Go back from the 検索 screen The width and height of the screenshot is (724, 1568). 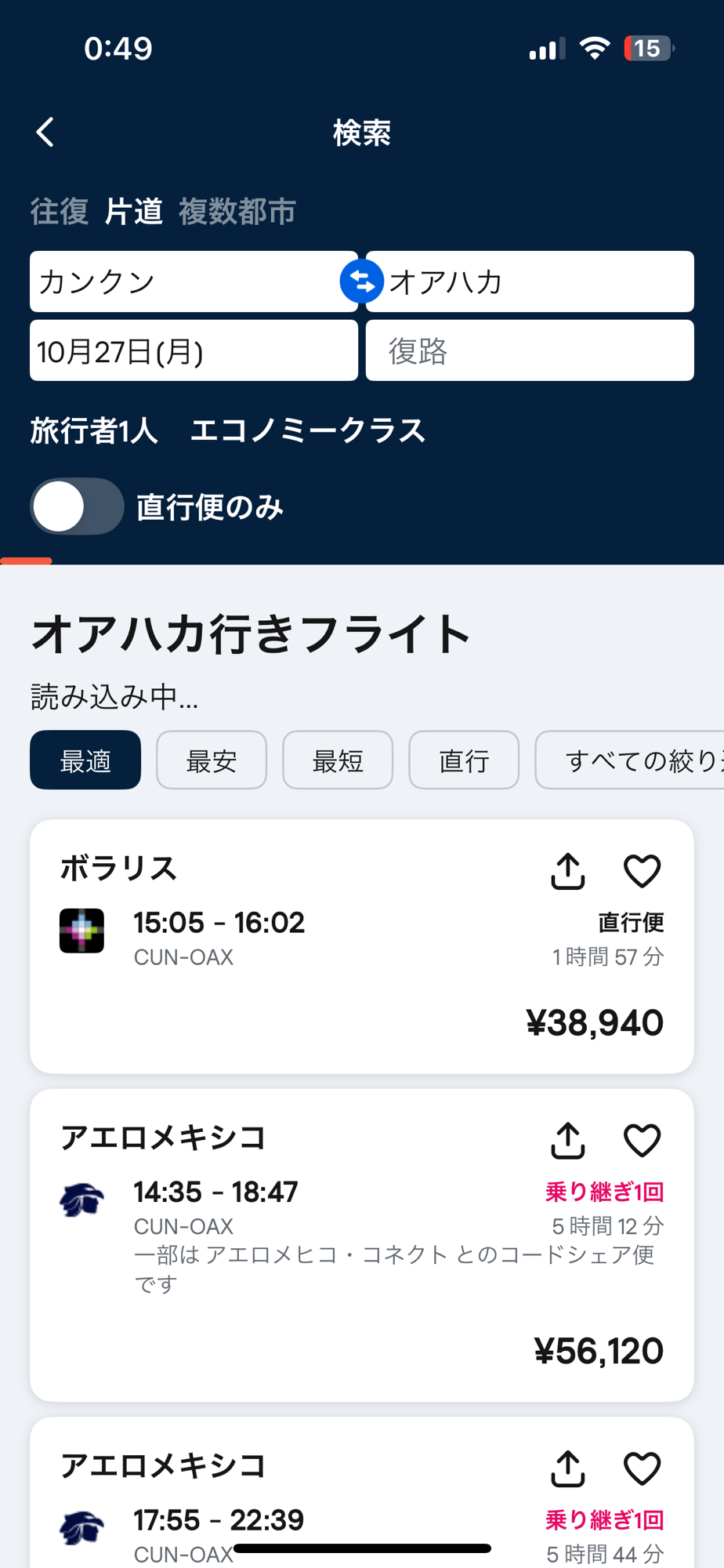click(x=45, y=132)
